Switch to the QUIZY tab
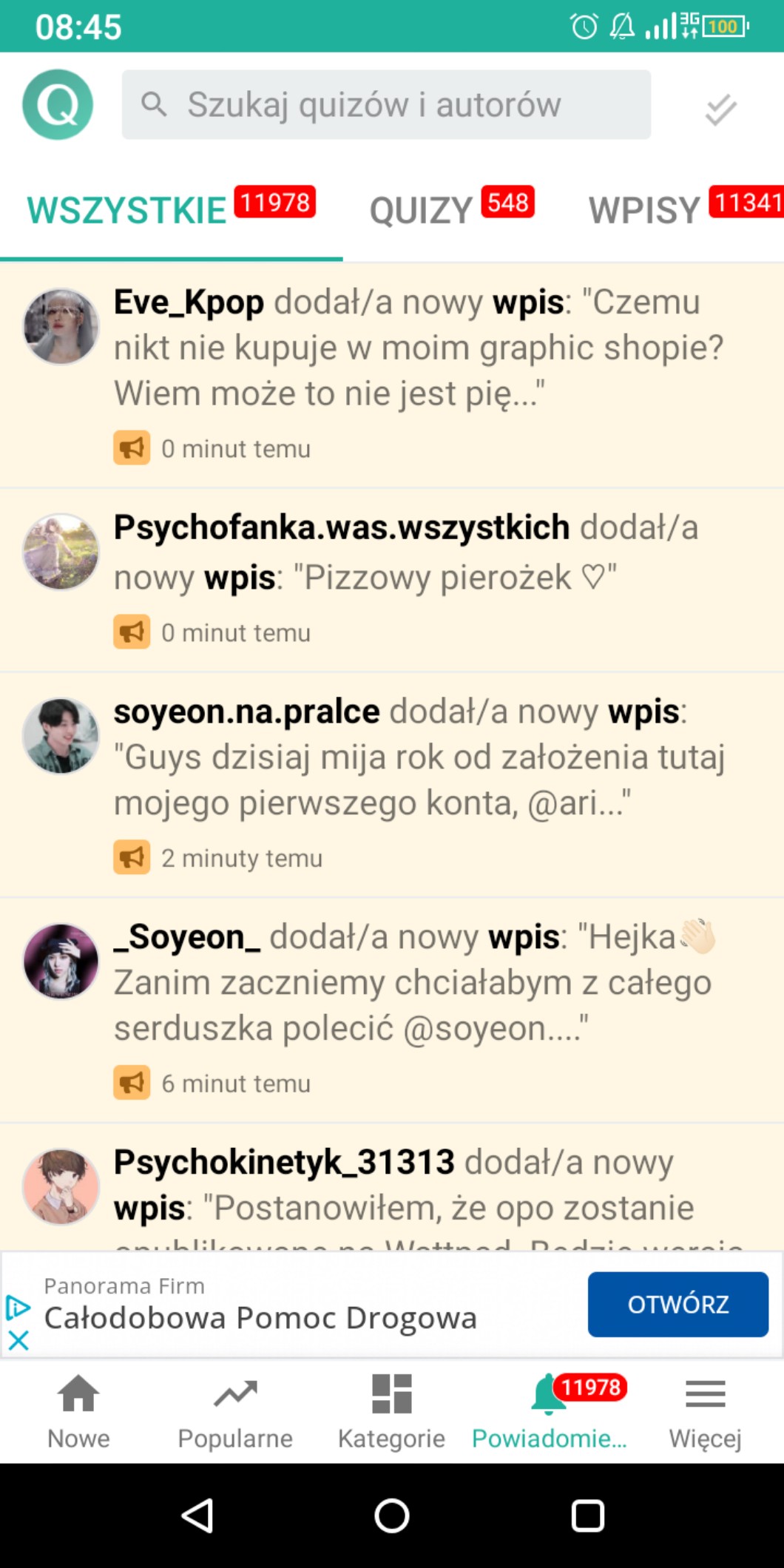784x1568 pixels. (x=450, y=210)
